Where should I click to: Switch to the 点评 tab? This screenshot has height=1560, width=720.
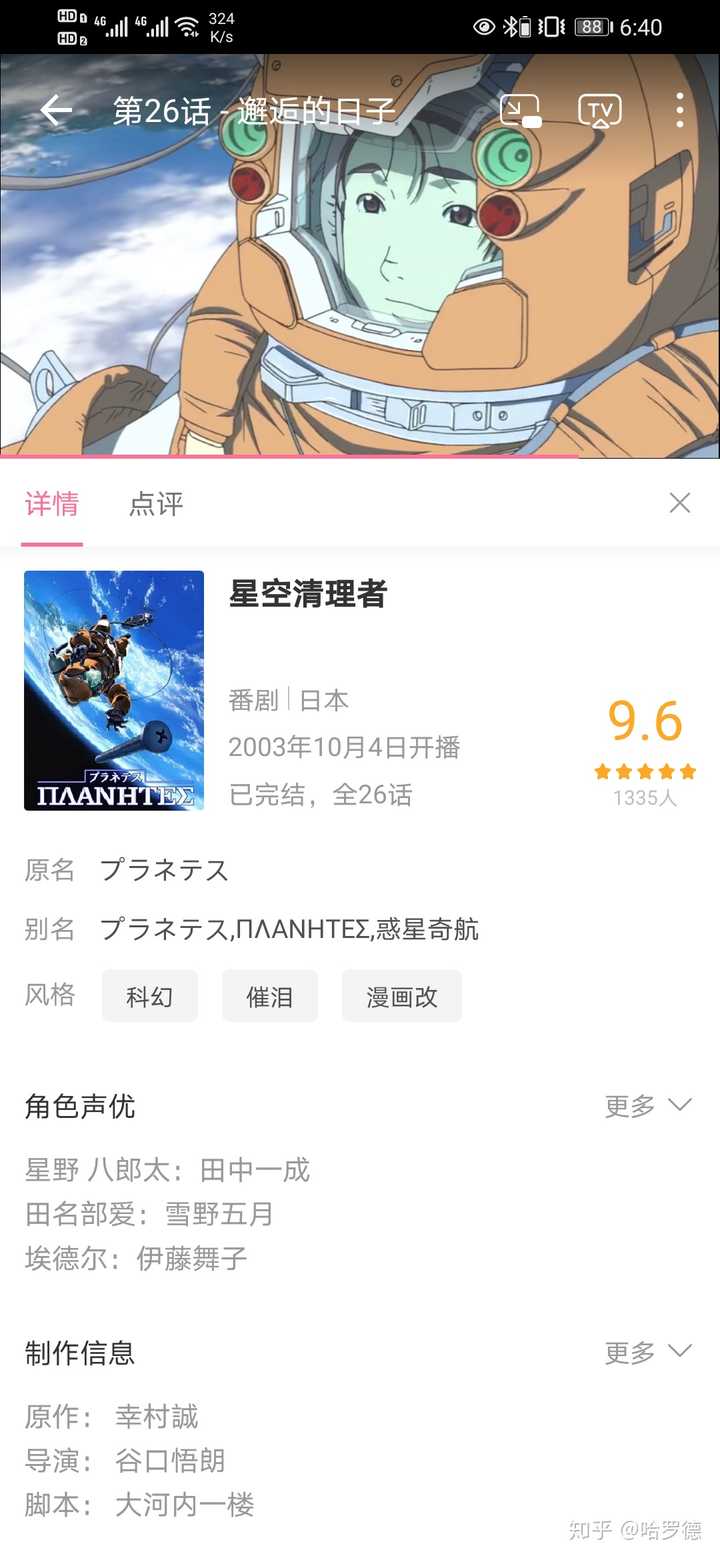tap(156, 504)
